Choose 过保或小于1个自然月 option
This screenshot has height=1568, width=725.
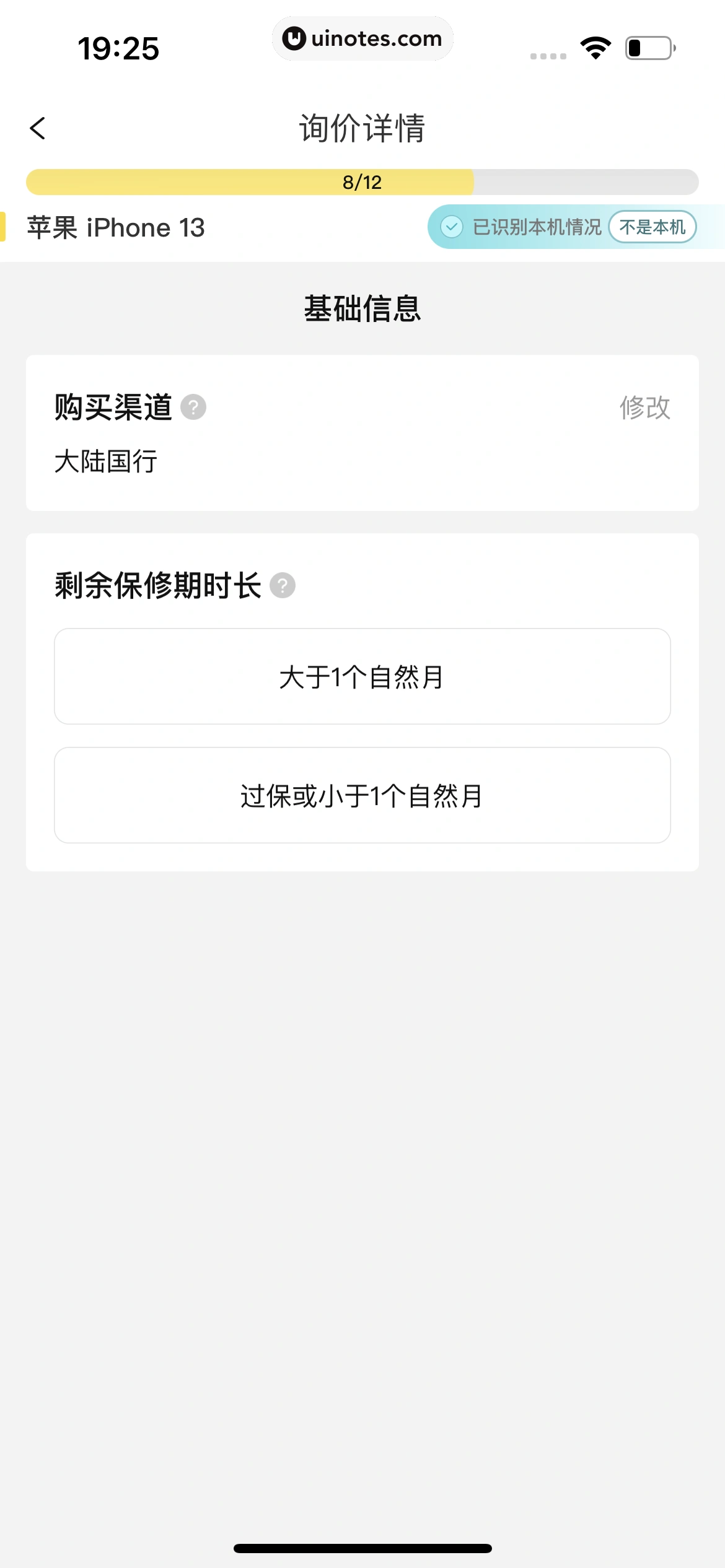click(x=362, y=795)
